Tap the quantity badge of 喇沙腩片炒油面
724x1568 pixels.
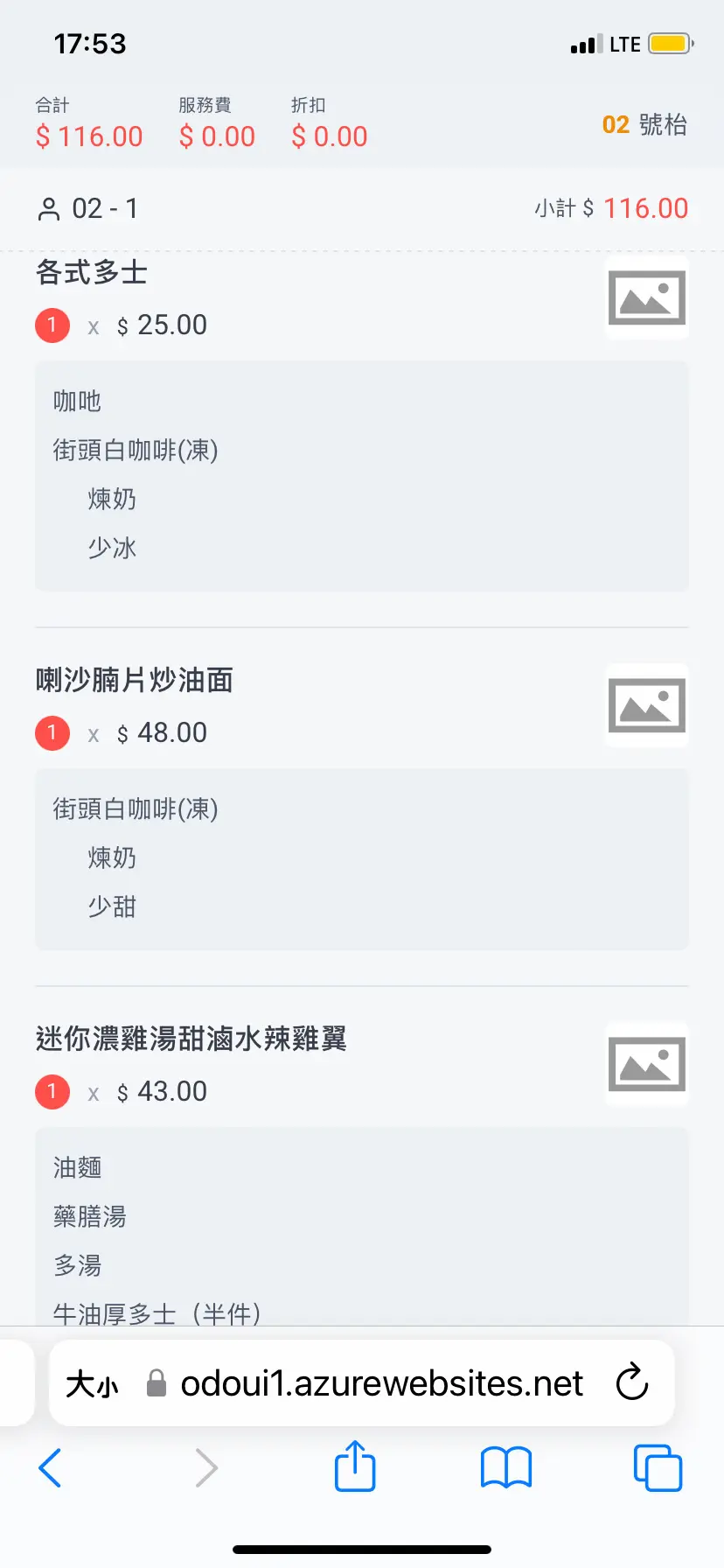pyautogui.click(x=52, y=733)
